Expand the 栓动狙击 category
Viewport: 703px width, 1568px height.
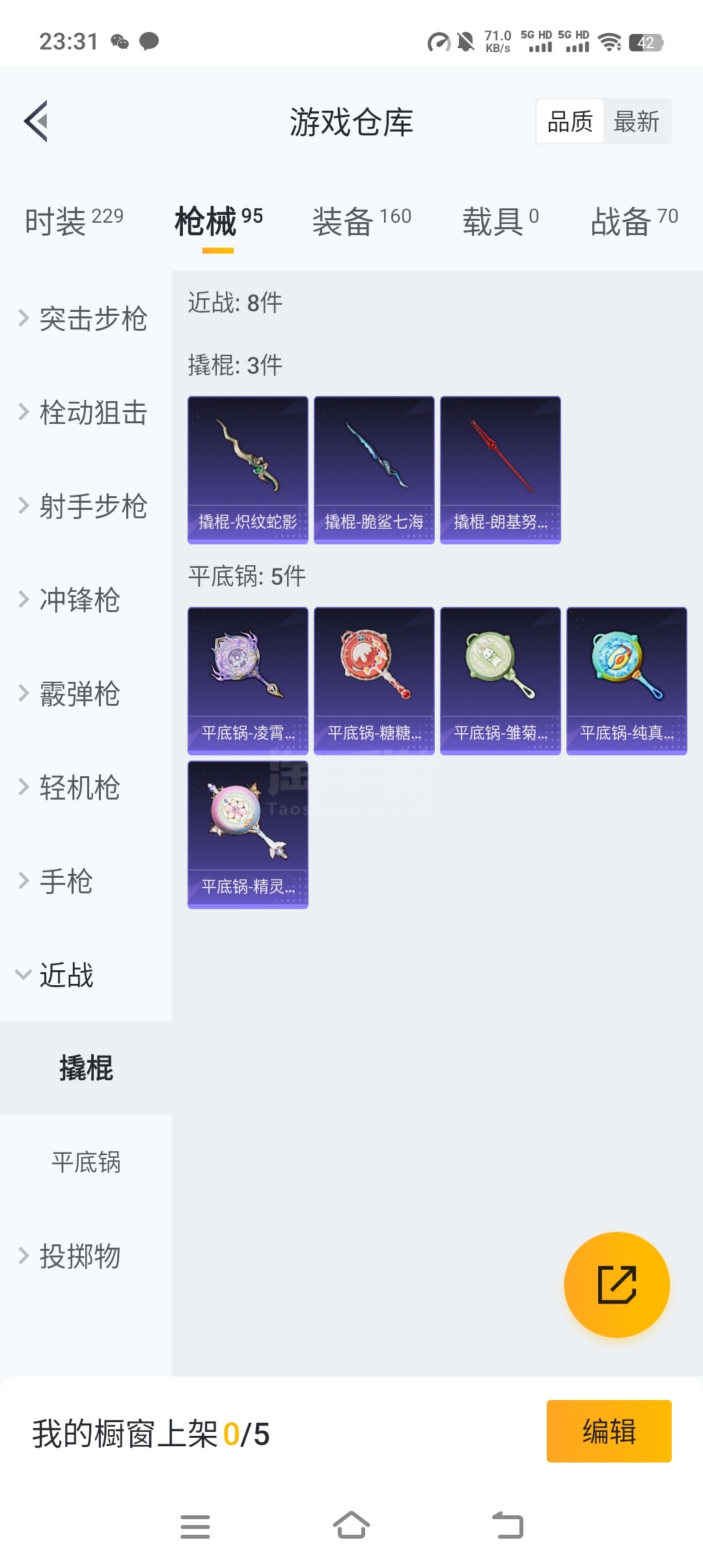pyautogui.click(x=86, y=412)
